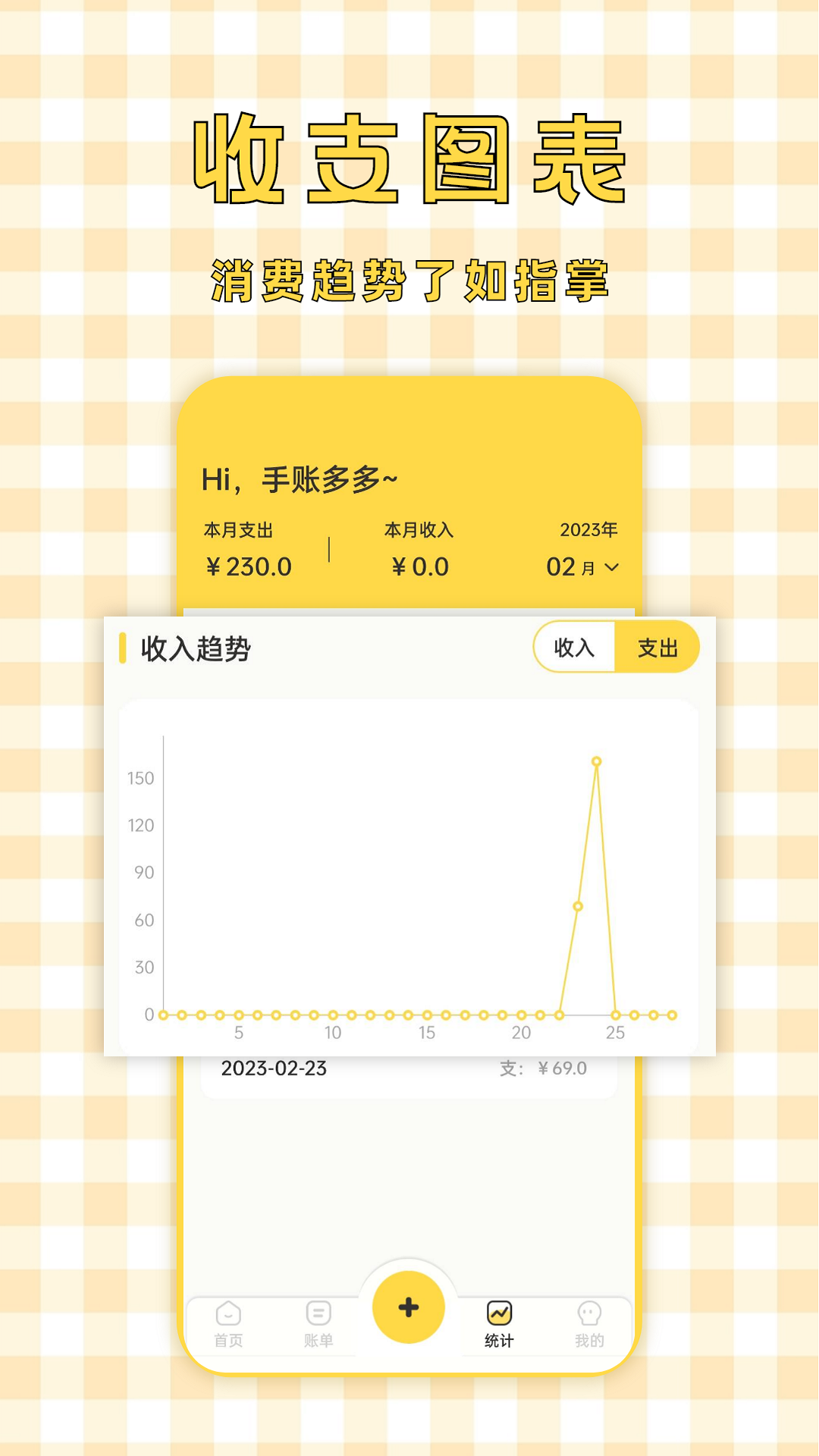Tap the 统计 statistics chart icon
The height and width of the screenshot is (1456, 819).
497,1312
